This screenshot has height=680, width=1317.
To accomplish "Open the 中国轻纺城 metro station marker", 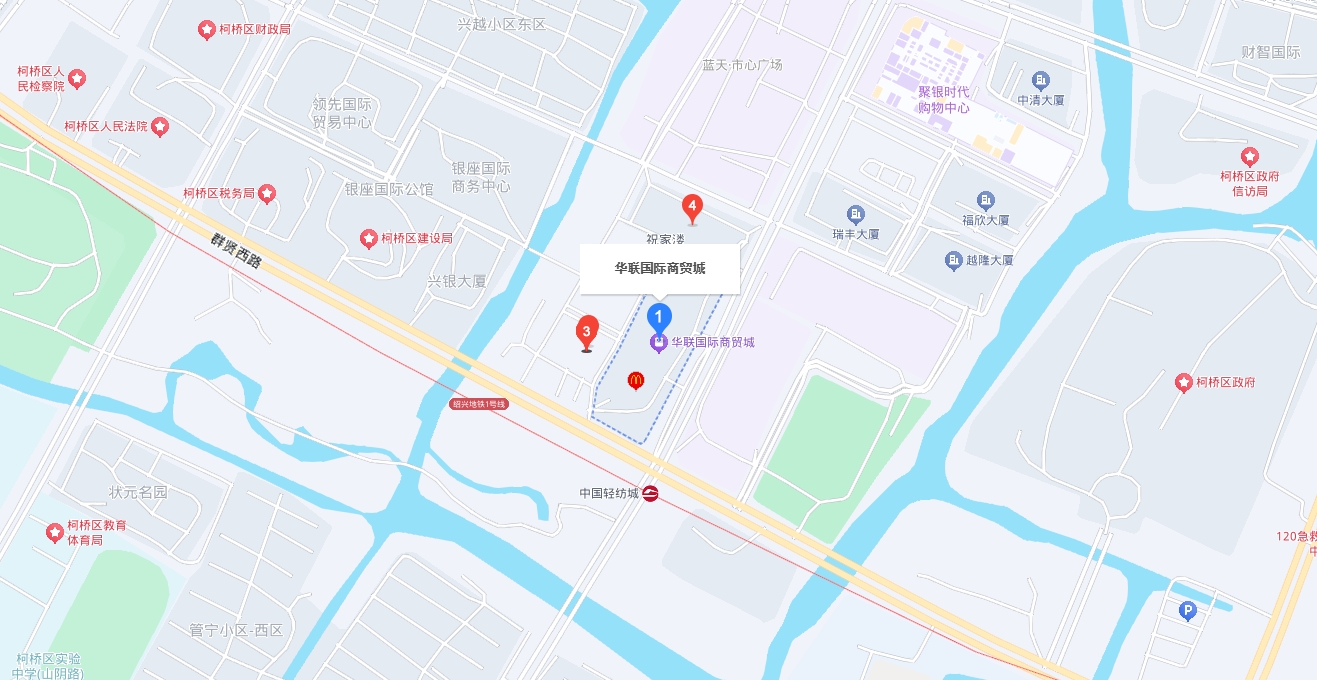I will click(650, 493).
